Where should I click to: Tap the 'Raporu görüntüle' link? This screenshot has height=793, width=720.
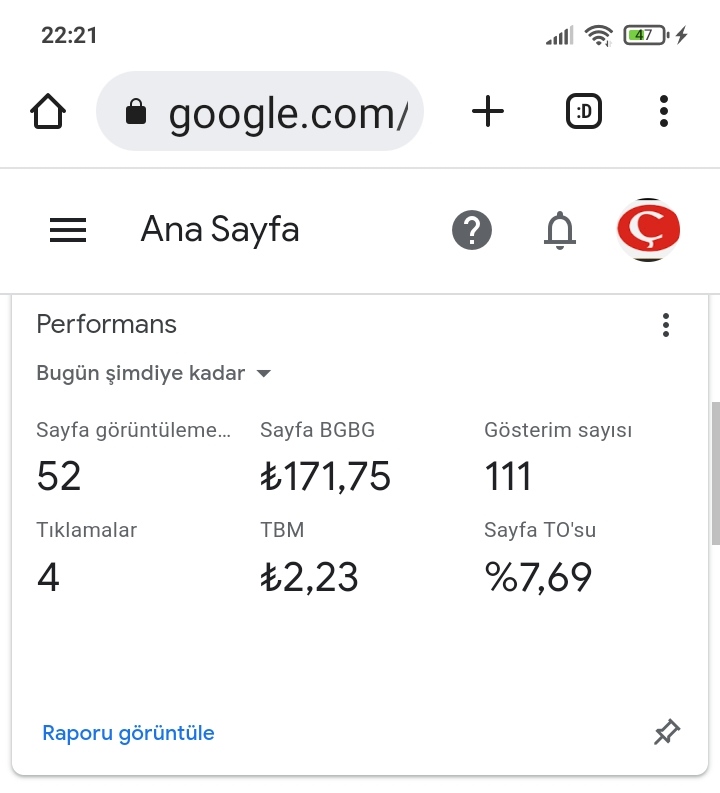[x=128, y=733]
